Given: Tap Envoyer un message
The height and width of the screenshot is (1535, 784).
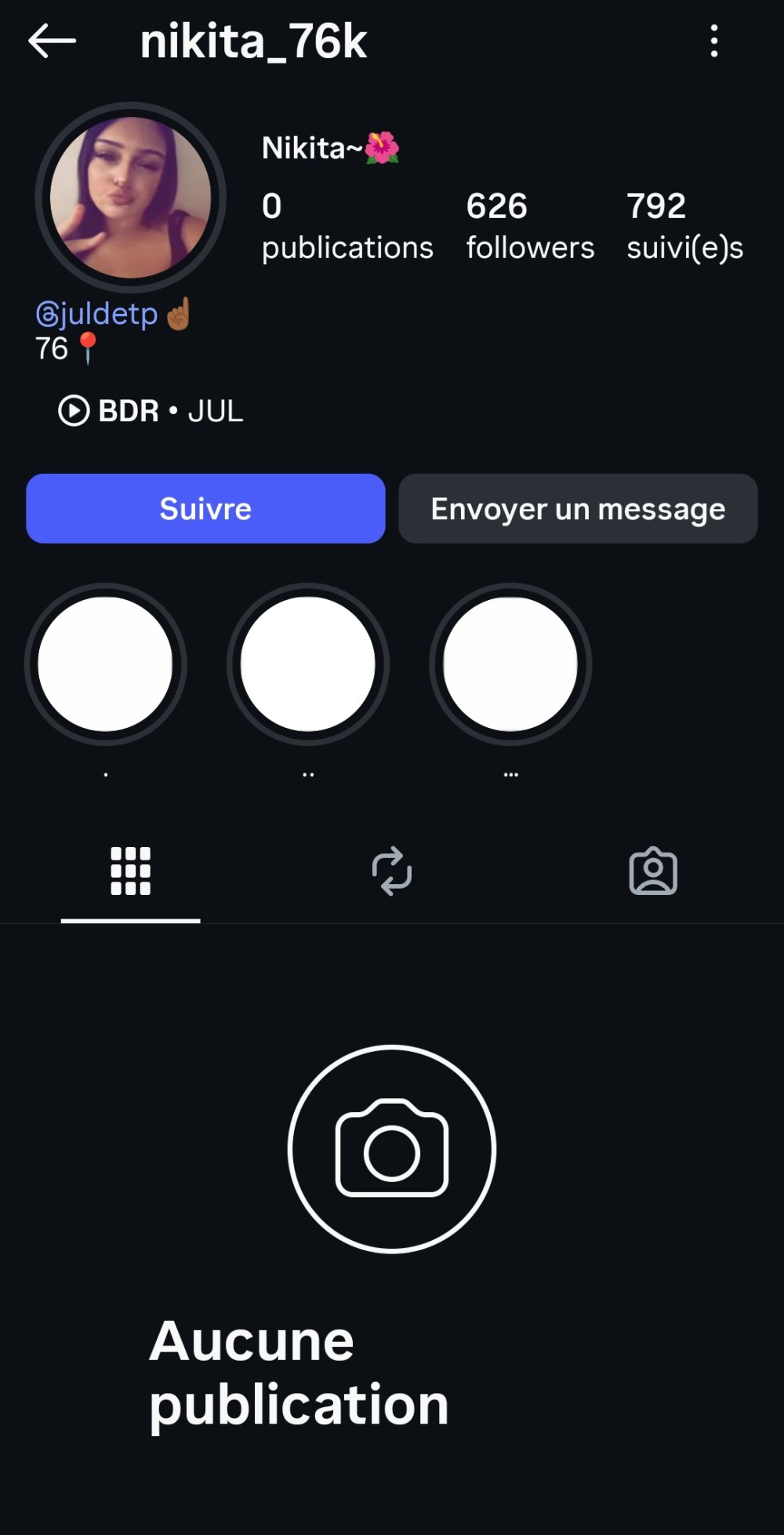Looking at the screenshot, I should click(x=578, y=508).
